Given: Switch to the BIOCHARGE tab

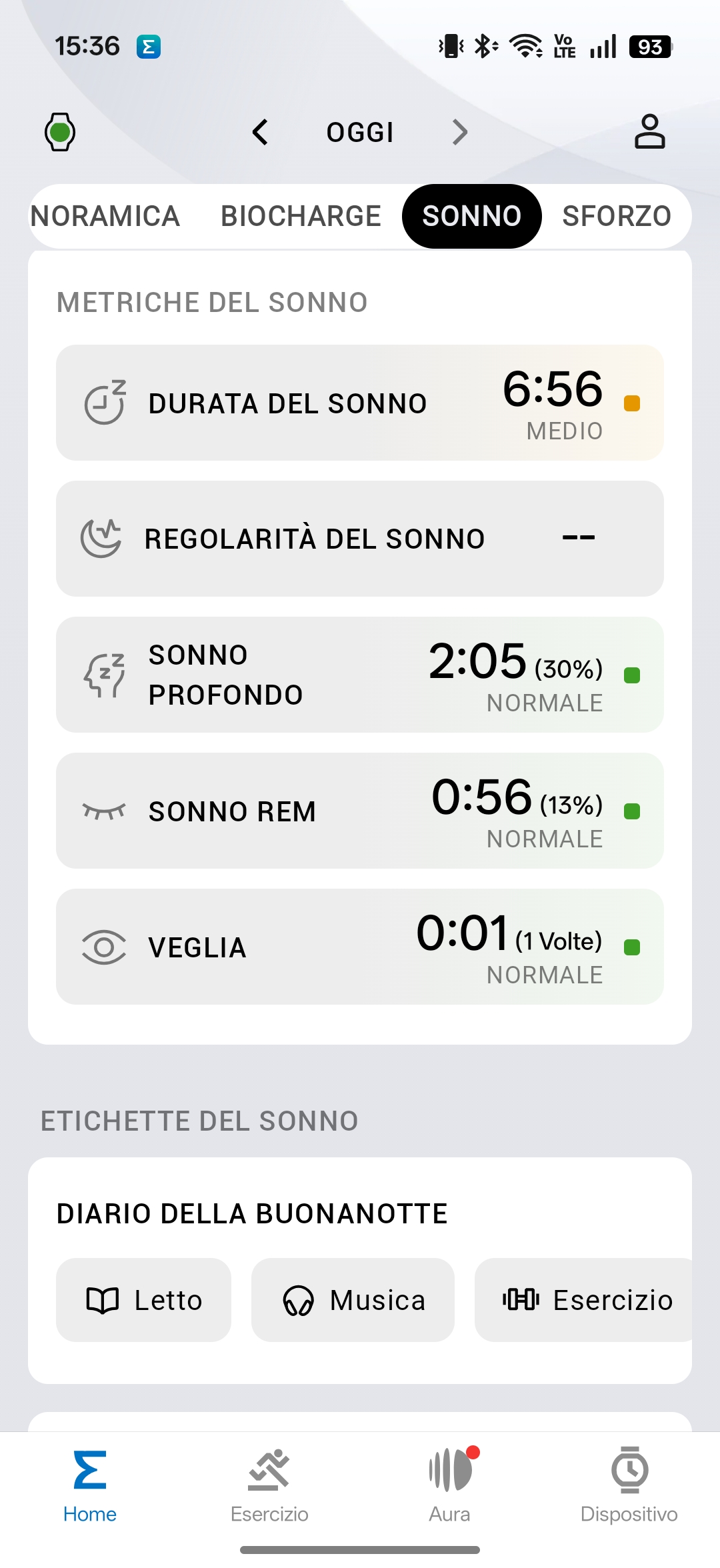Looking at the screenshot, I should pyautogui.click(x=301, y=217).
